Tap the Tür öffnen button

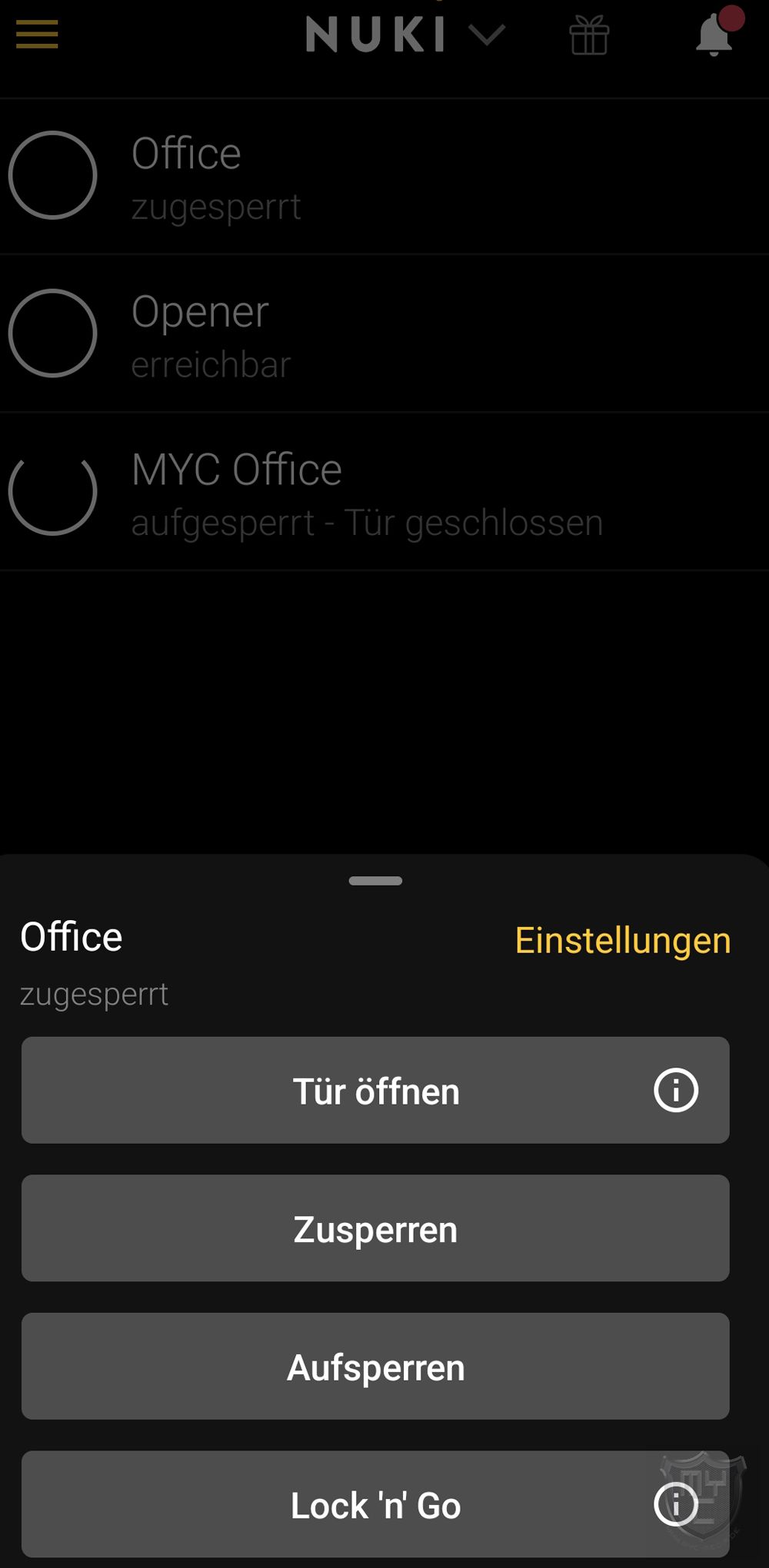(375, 1090)
